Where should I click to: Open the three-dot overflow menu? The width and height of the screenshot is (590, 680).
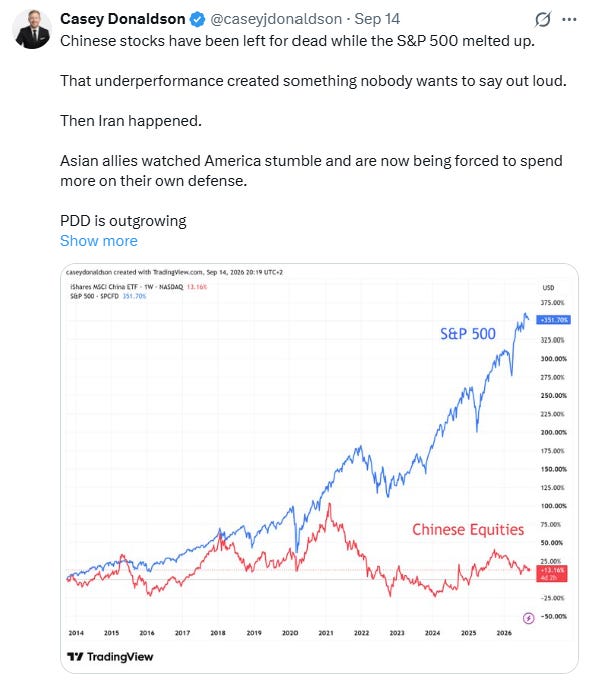[x=569, y=20]
